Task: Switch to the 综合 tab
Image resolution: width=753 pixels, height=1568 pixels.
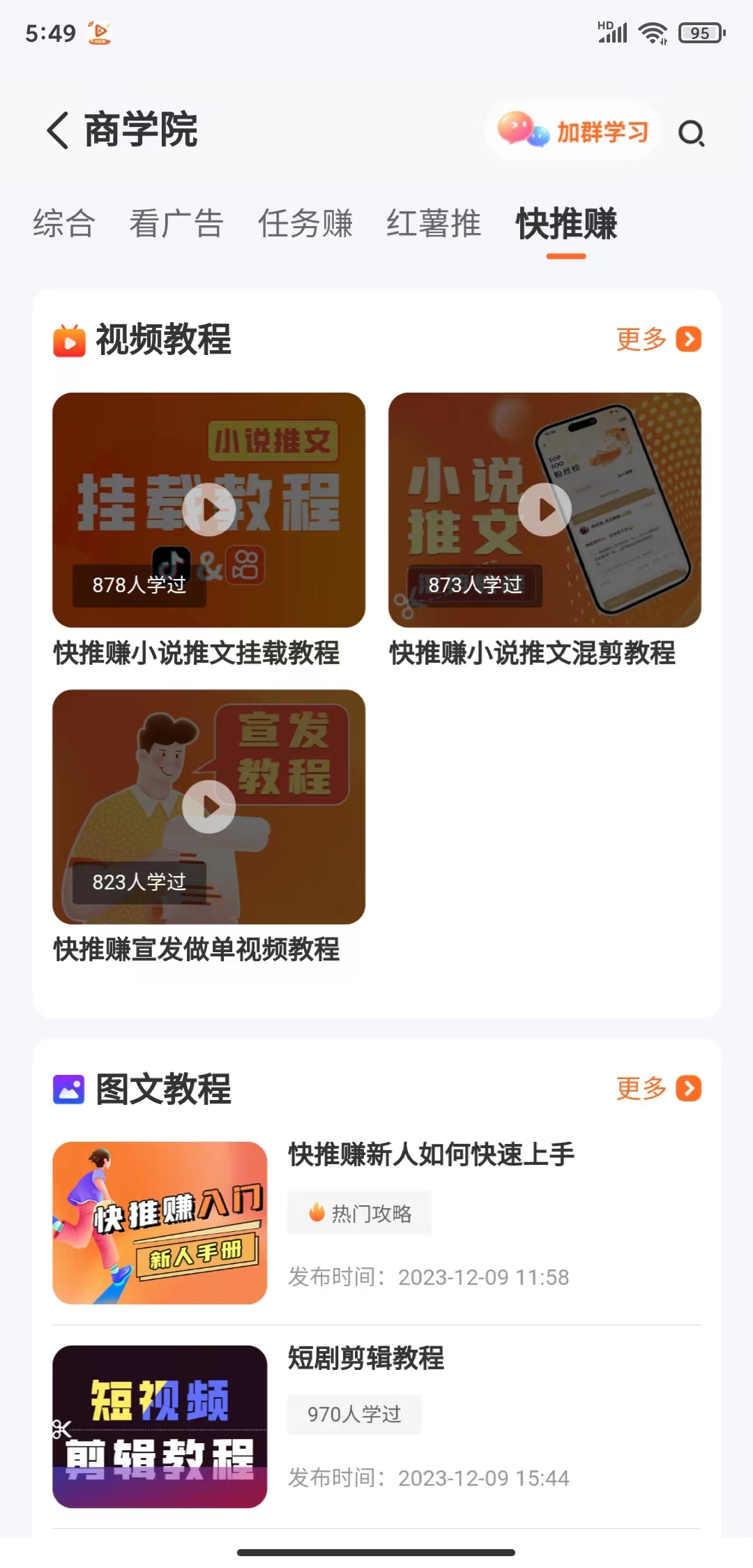Action: pyautogui.click(x=63, y=224)
